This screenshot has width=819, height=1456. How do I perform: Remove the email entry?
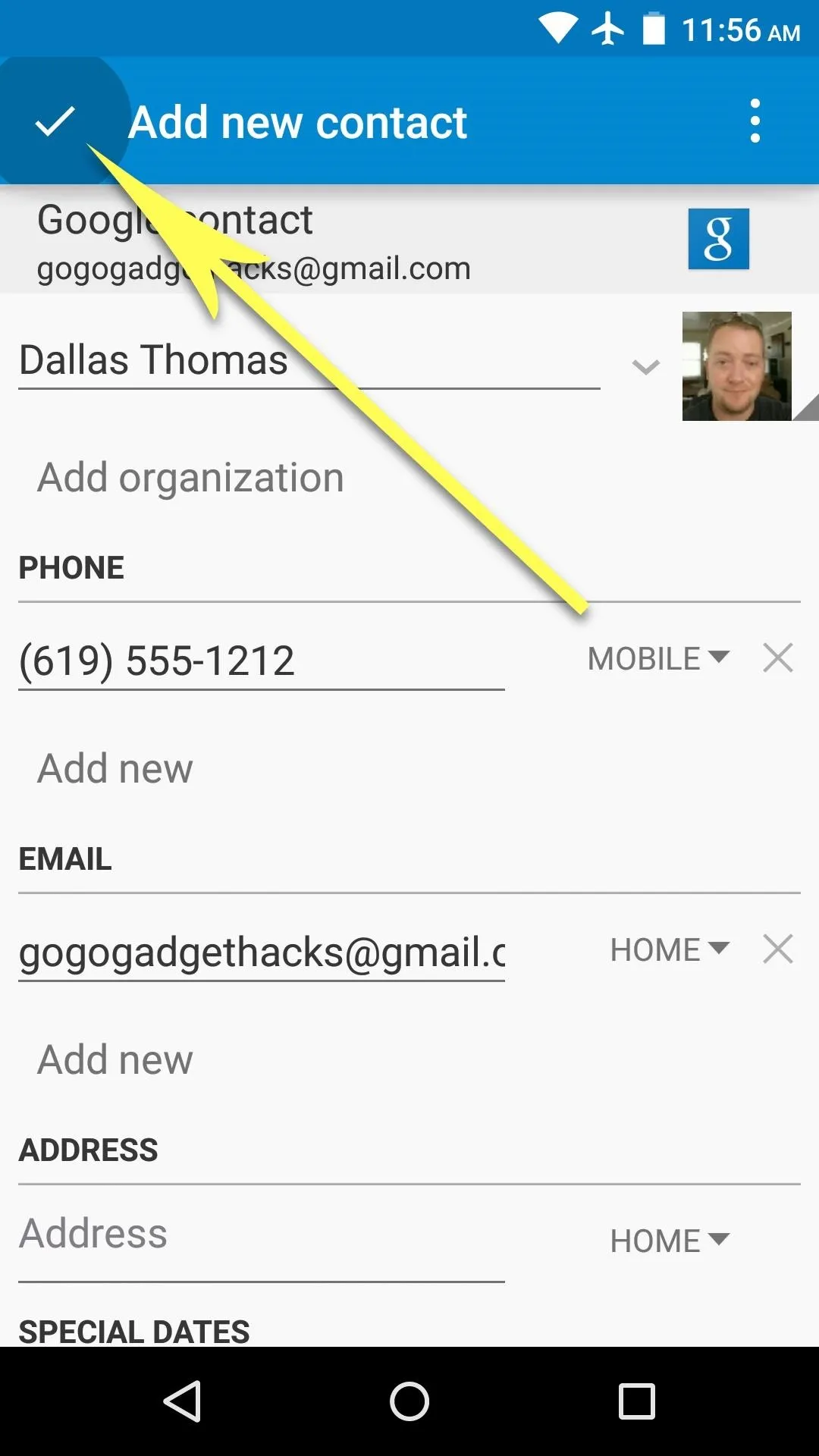click(x=778, y=949)
